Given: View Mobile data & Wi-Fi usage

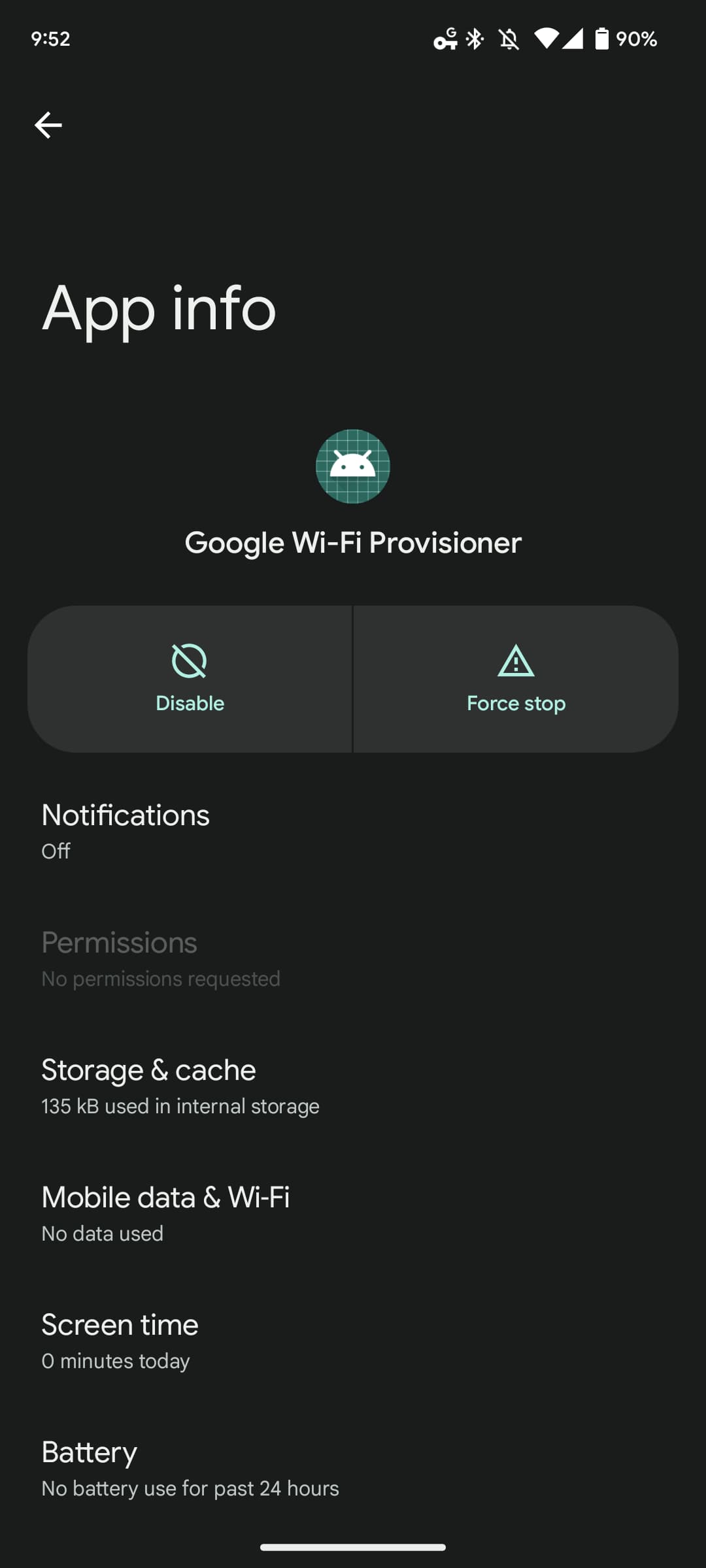Looking at the screenshot, I should (165, 1213).
